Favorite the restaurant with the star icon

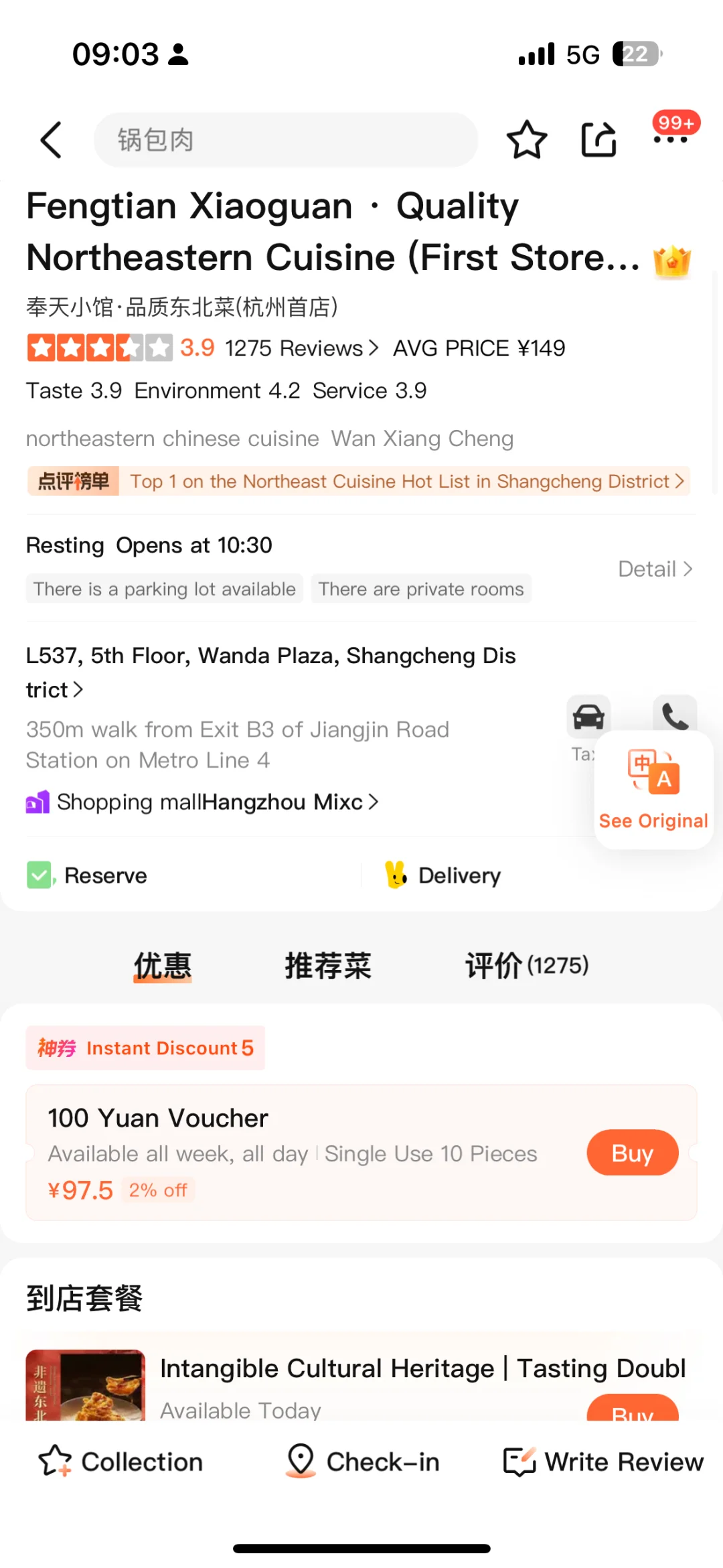tap(528, 140)
